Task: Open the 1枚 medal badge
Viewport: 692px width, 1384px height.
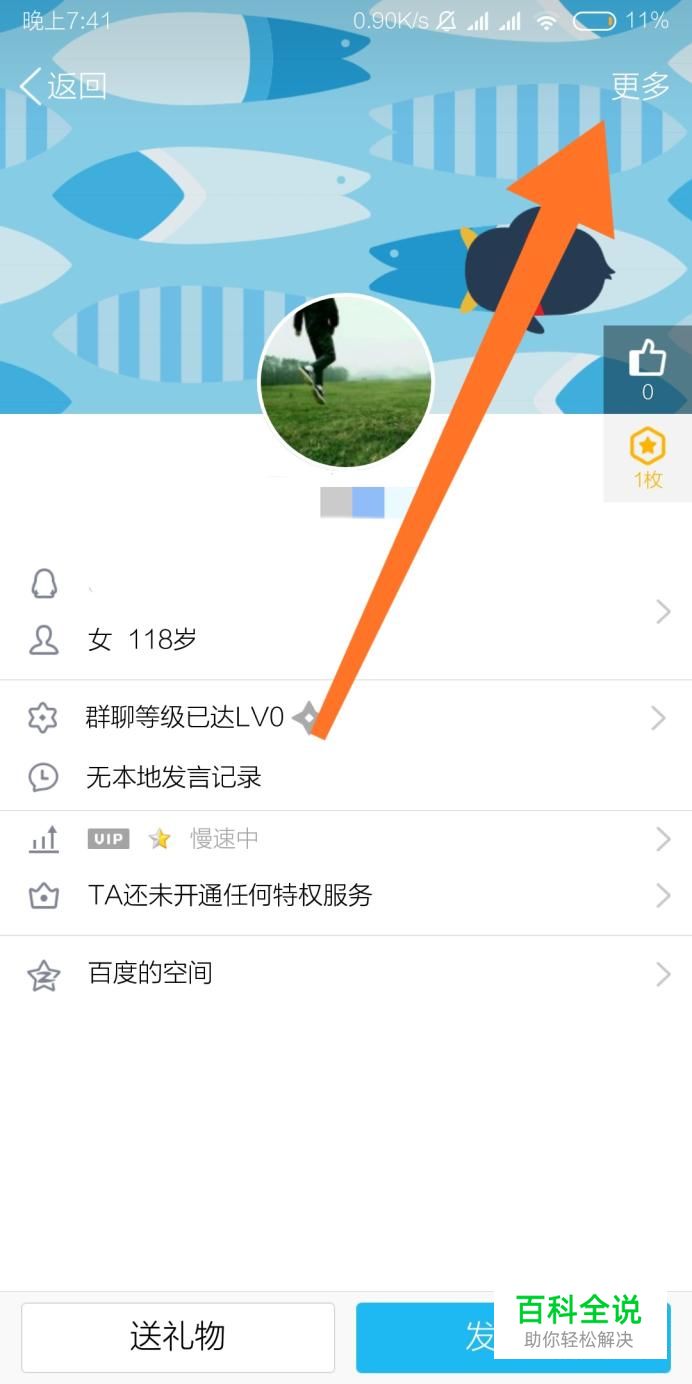Action: (x=647, y=458)
